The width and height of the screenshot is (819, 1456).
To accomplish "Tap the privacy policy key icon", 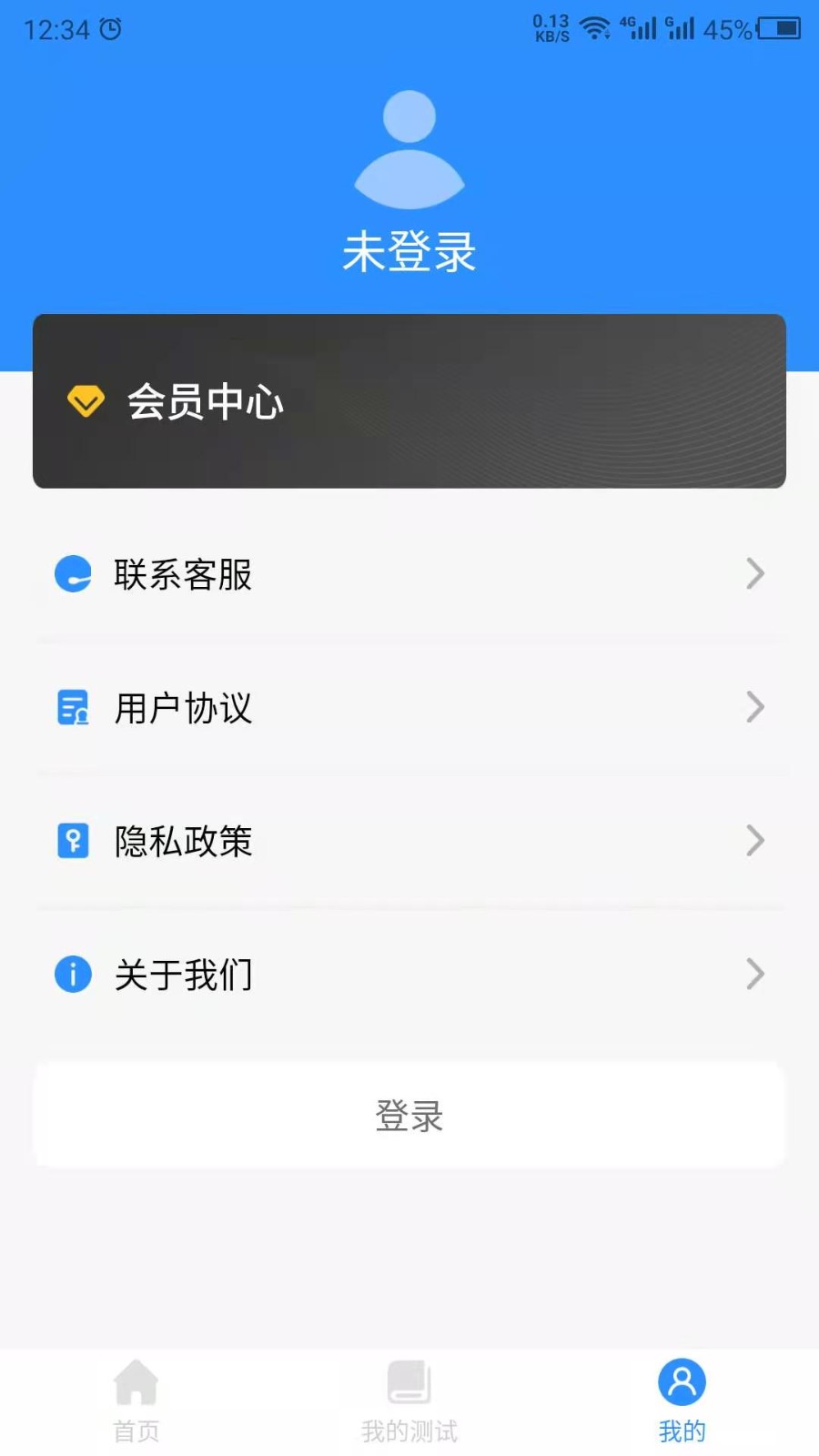I will pos(73,841).
